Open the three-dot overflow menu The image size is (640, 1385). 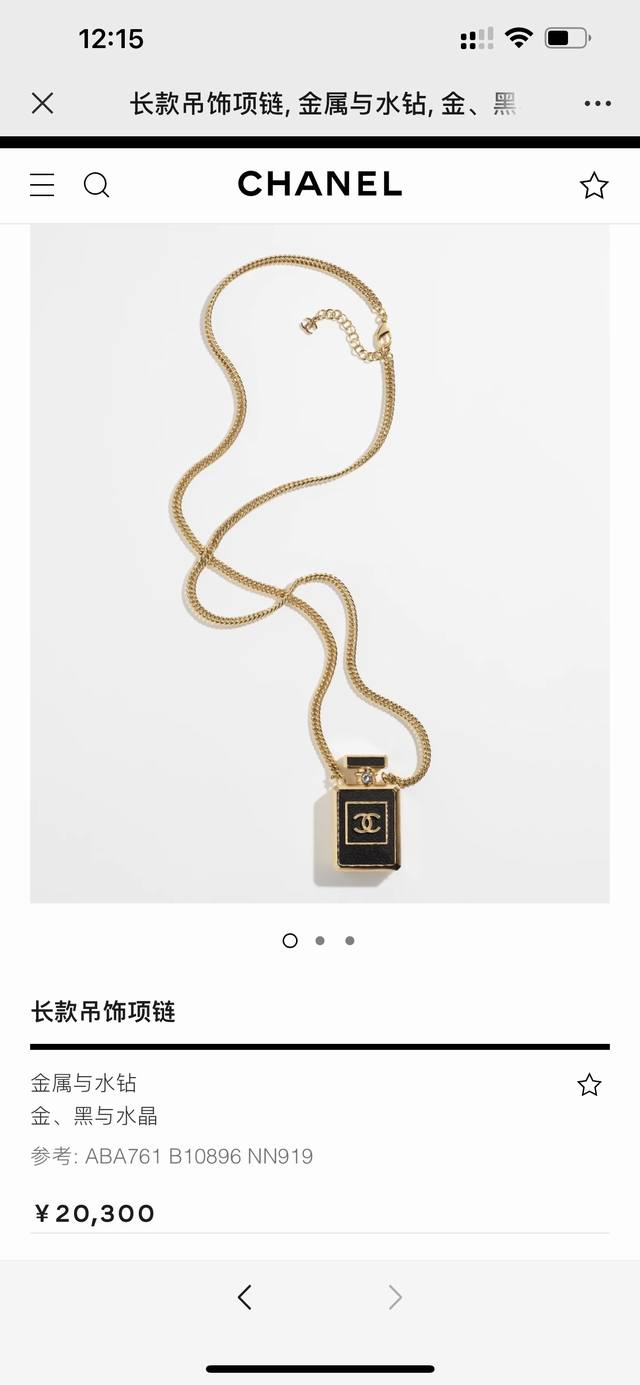click(597, 103)
